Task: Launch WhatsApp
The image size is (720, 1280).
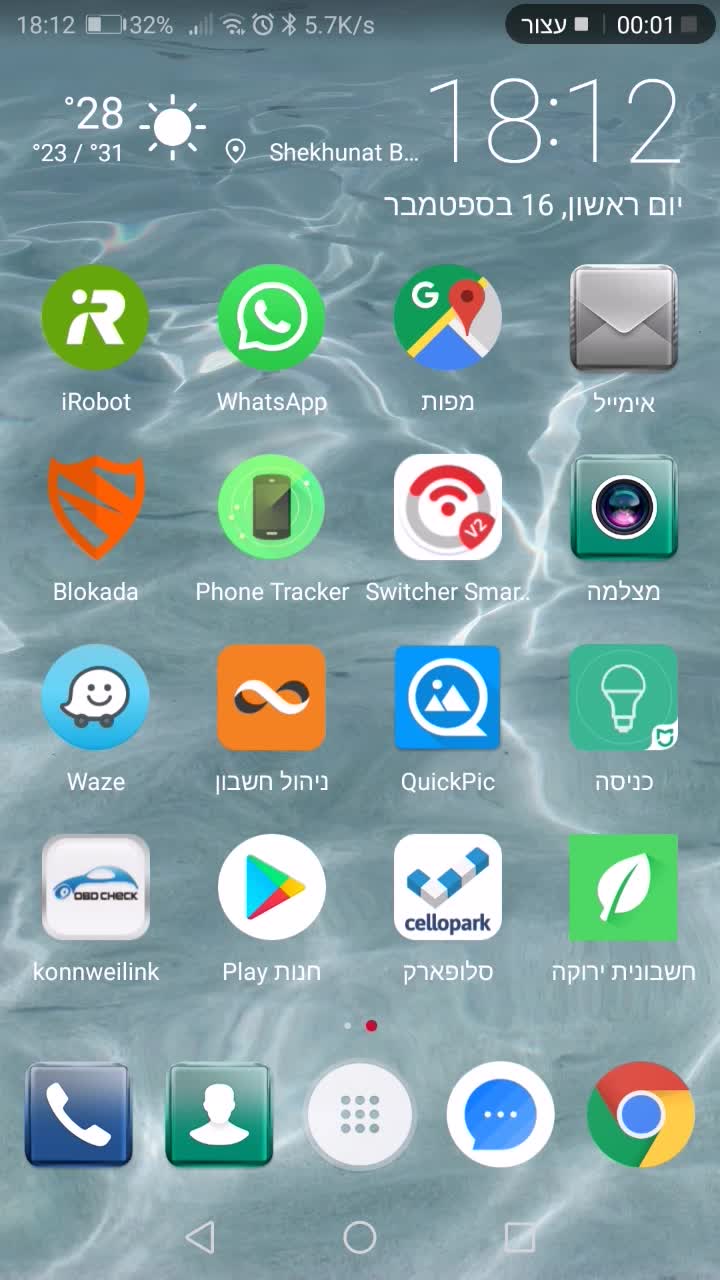Action: pos(271,318)
